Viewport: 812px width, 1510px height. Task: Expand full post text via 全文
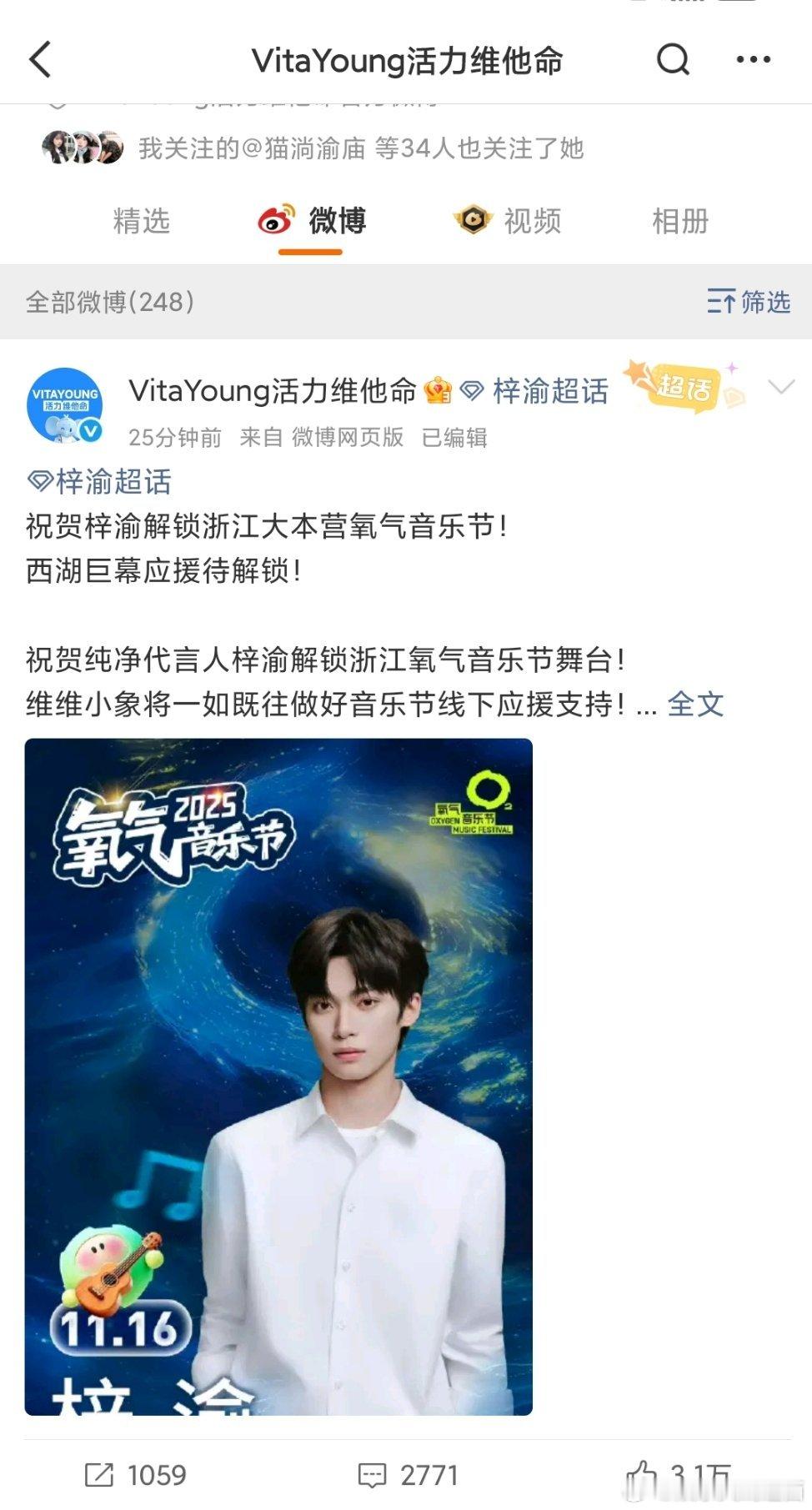tap(695, 705)
